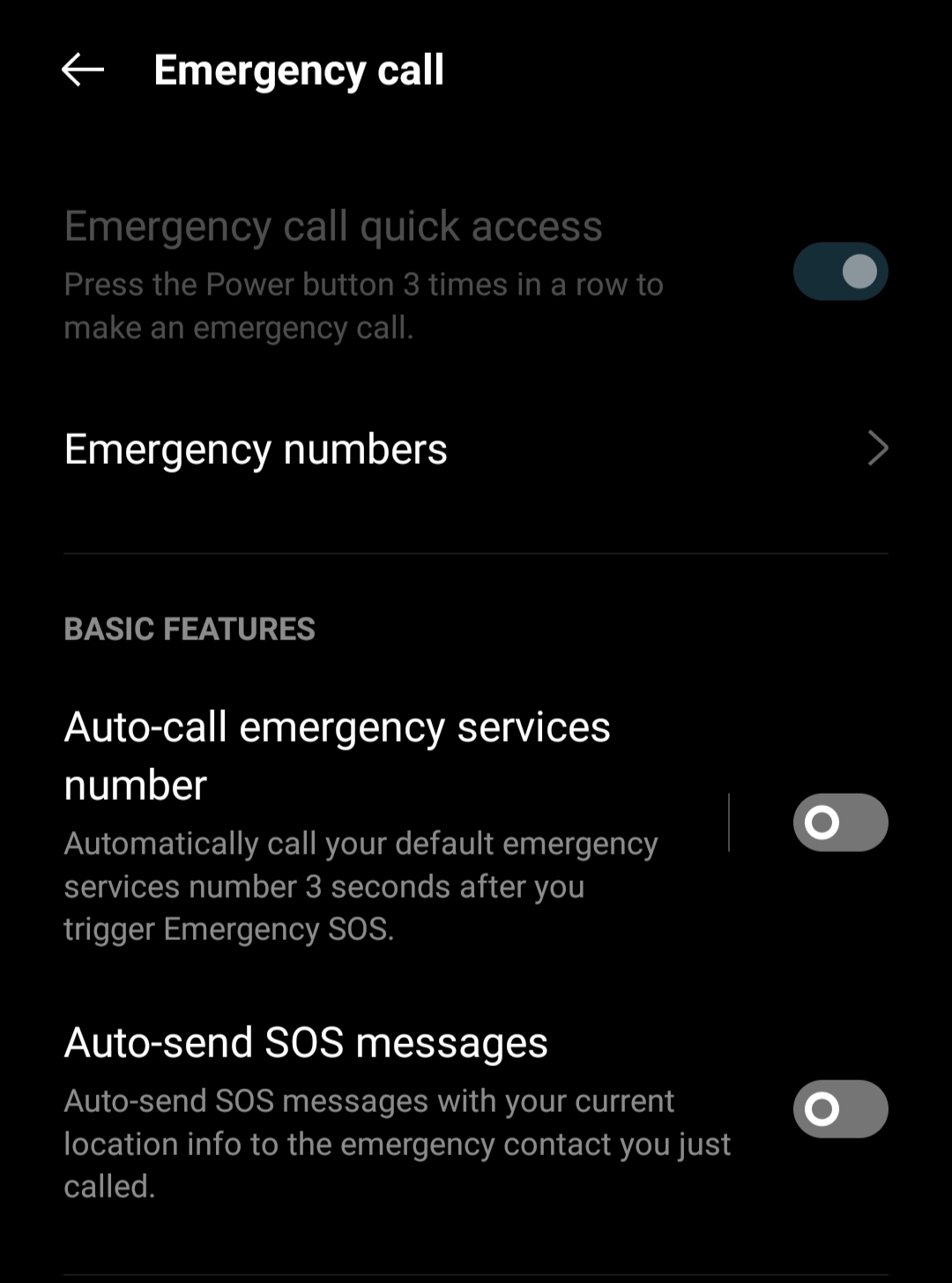
Task: Open the Emergency numbers settings page
Action: pyautogui.click(x=256, y=449)
